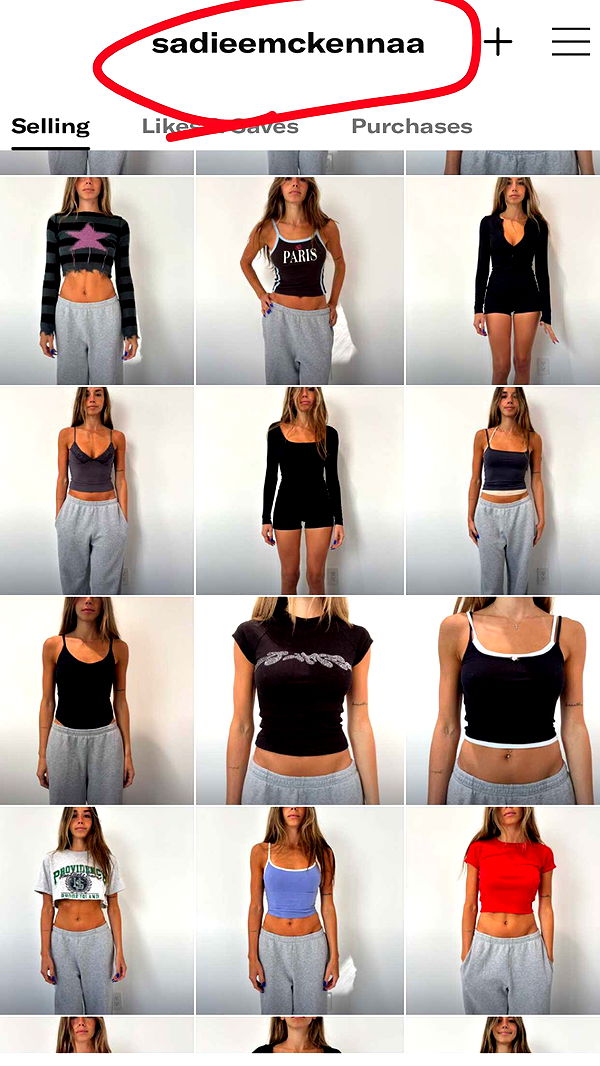
Task: Select the black graphic baby tee listing
Action: point(299,701)
